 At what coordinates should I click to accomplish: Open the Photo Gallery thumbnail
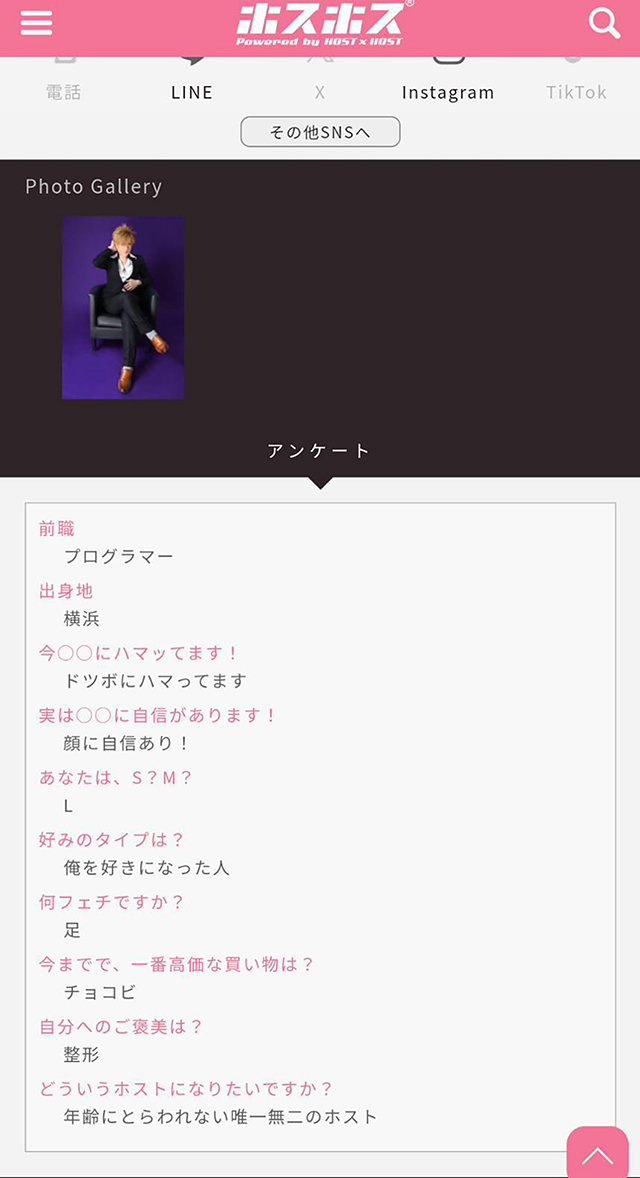[123, 307]
